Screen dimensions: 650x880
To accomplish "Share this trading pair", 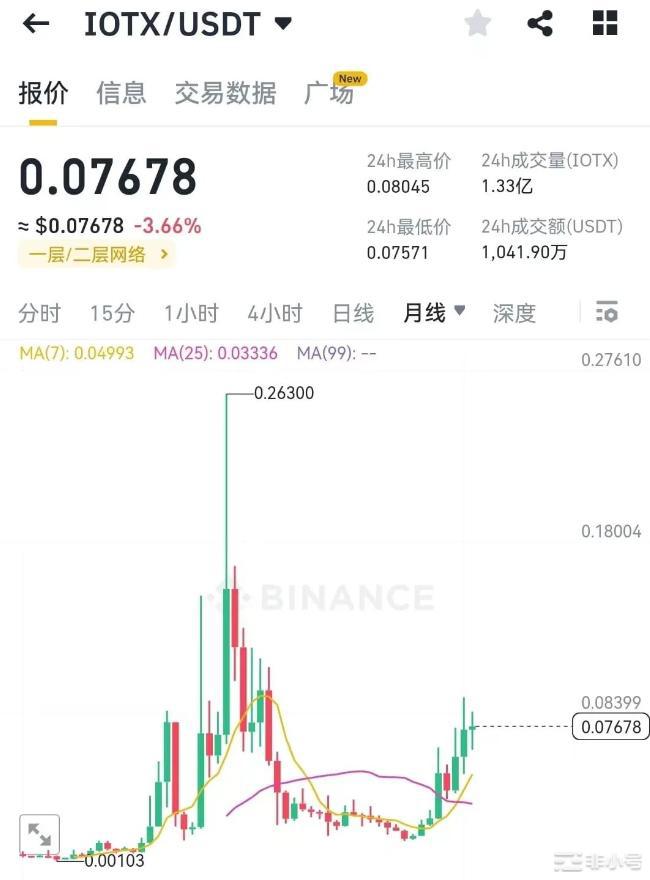I will 540,24.
